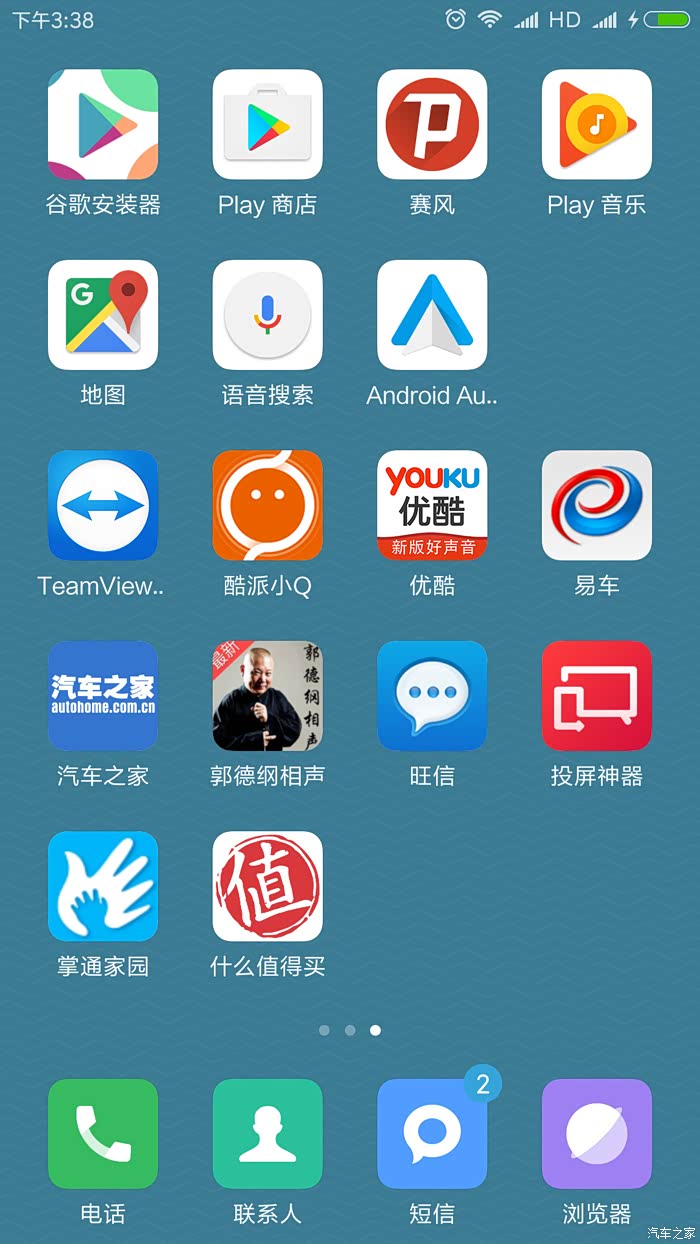Open the 电话 dialer in the dock
This screenshot has height=1244, width=700.
pos(103,1134)
